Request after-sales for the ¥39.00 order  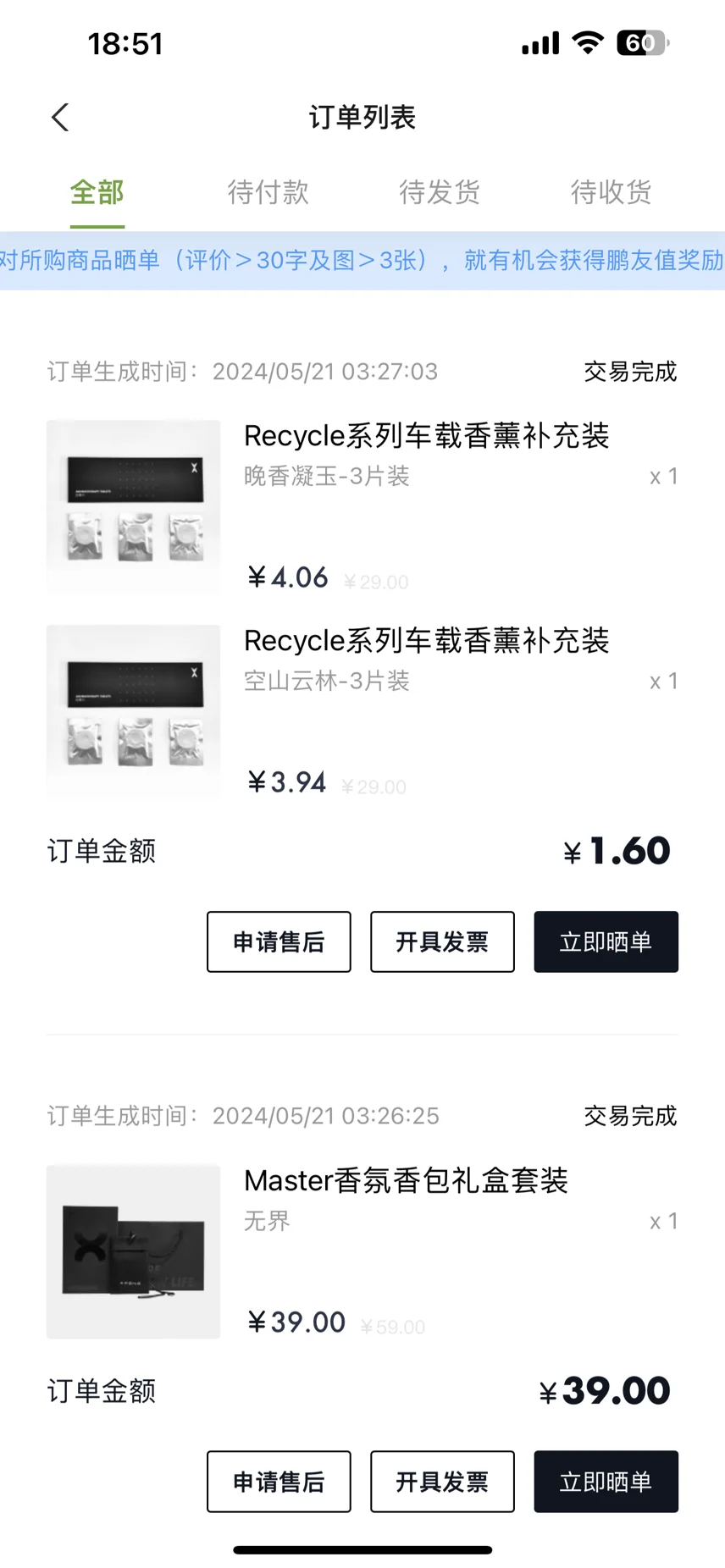click(x=279, y=1482)
